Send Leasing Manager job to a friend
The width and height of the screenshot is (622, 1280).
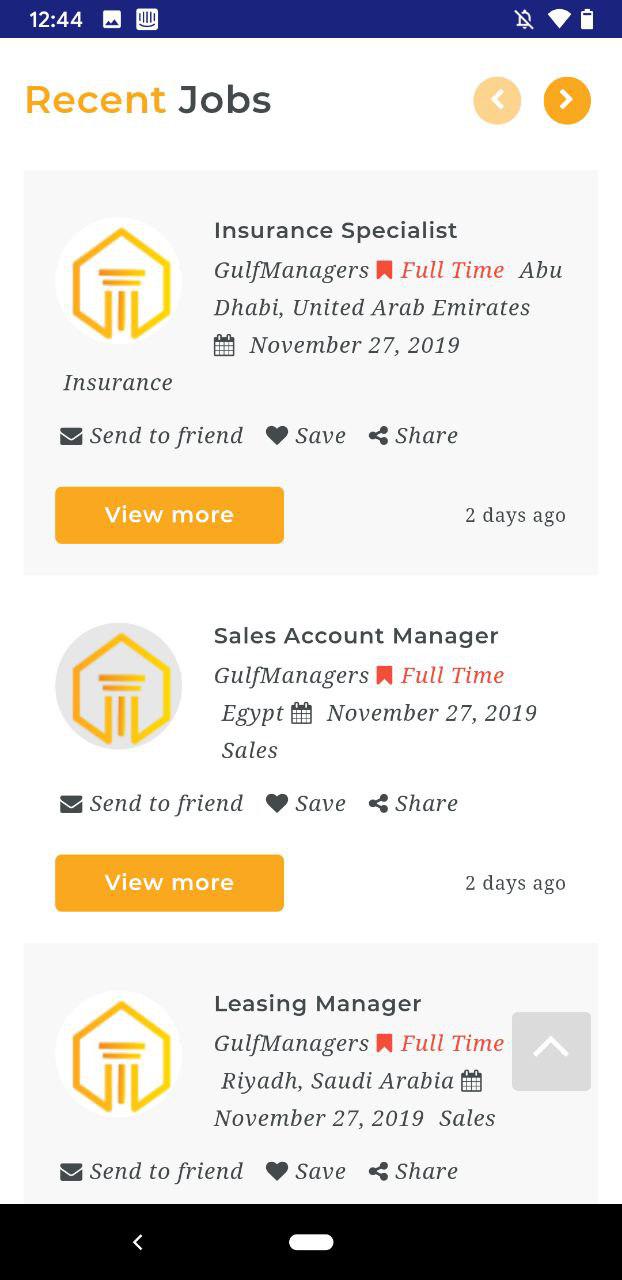tap(152, 1172)
